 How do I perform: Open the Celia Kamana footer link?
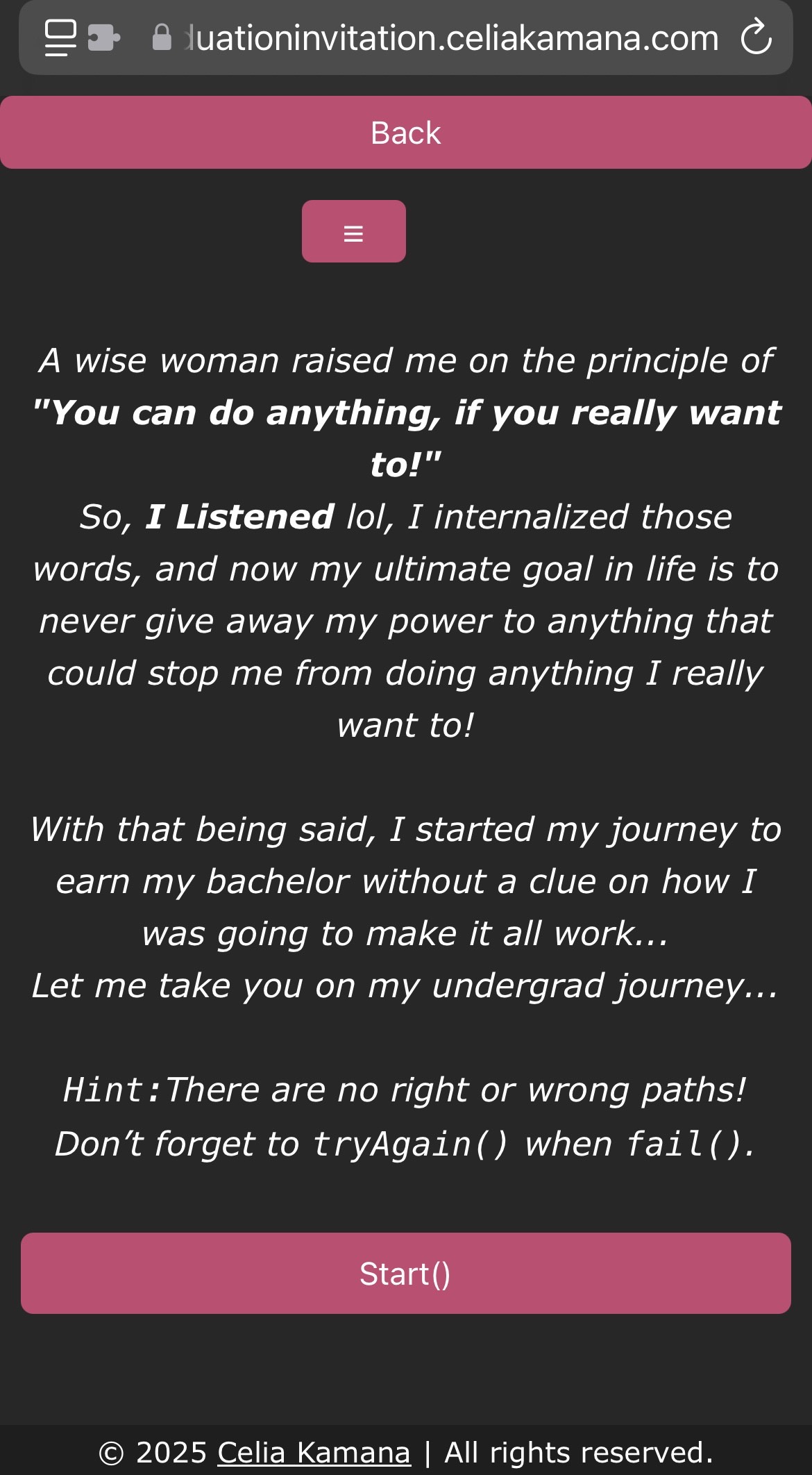(314, 1453)
